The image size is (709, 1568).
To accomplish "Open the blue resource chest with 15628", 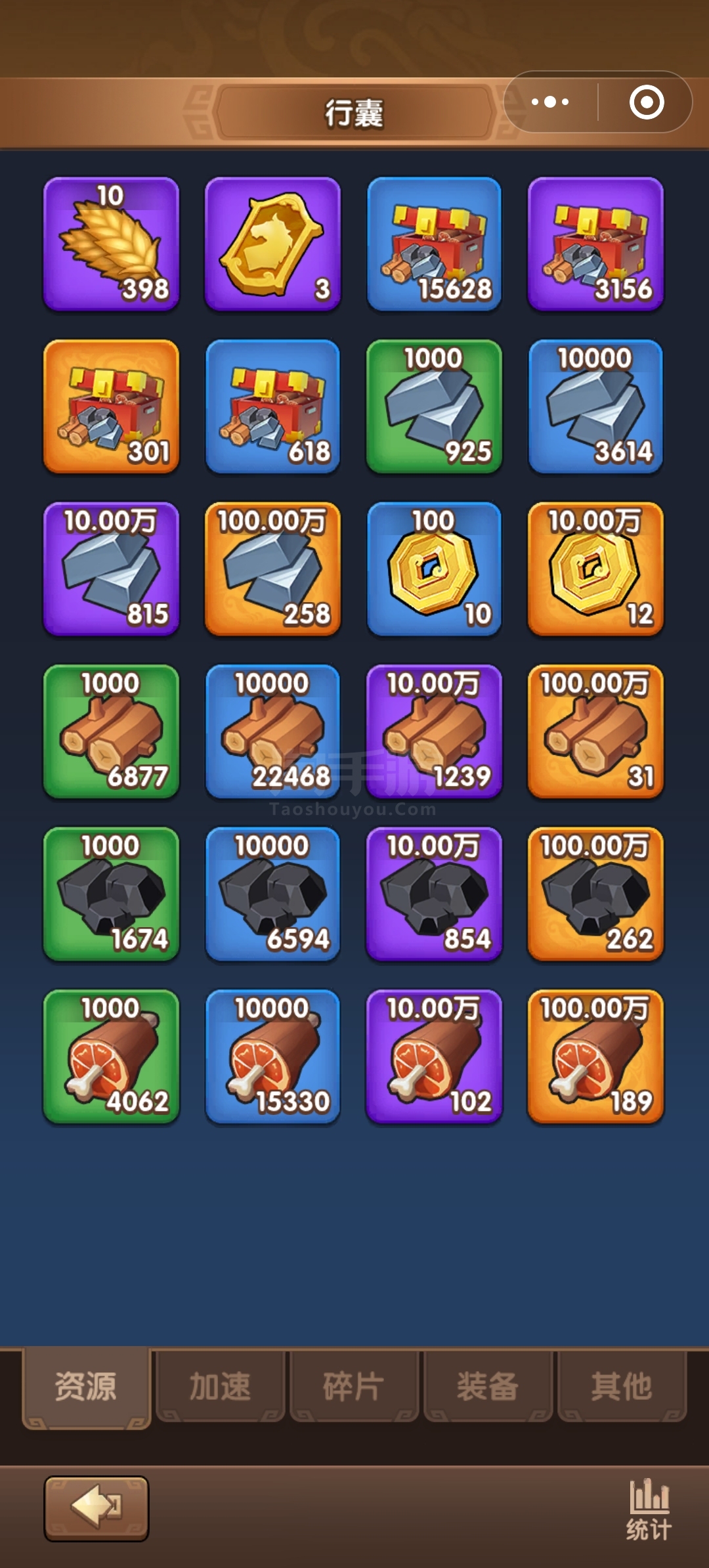I will 434,244.
